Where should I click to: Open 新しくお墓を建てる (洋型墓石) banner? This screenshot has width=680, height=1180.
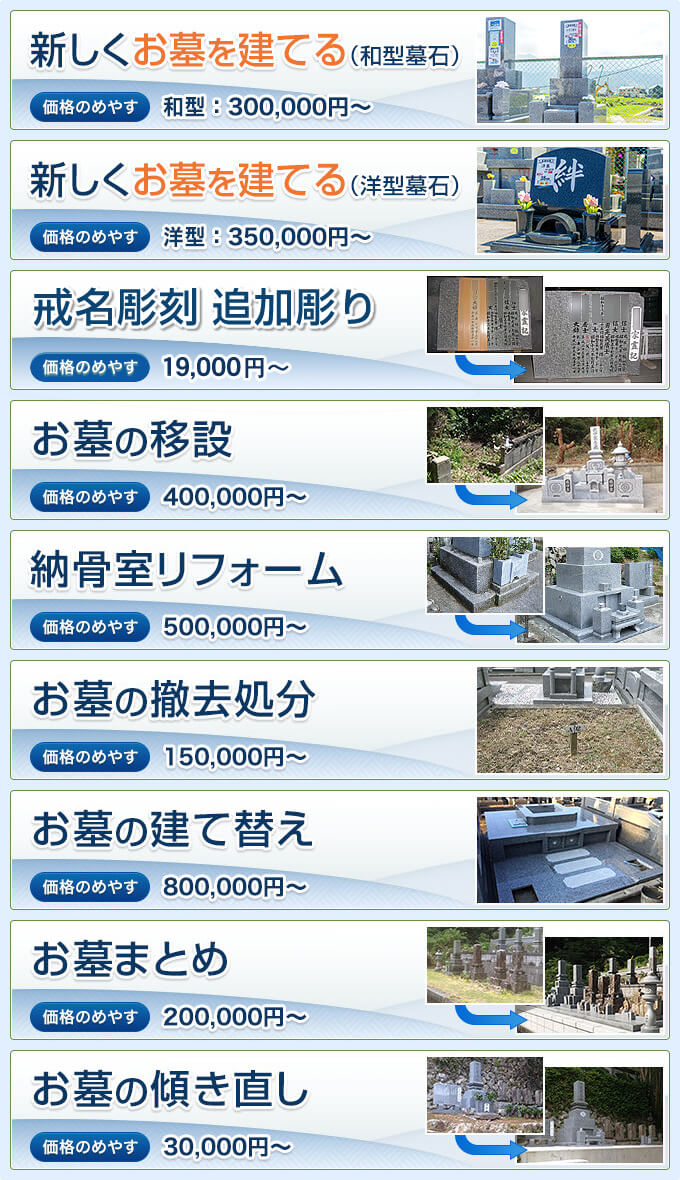tap(340, 200)
